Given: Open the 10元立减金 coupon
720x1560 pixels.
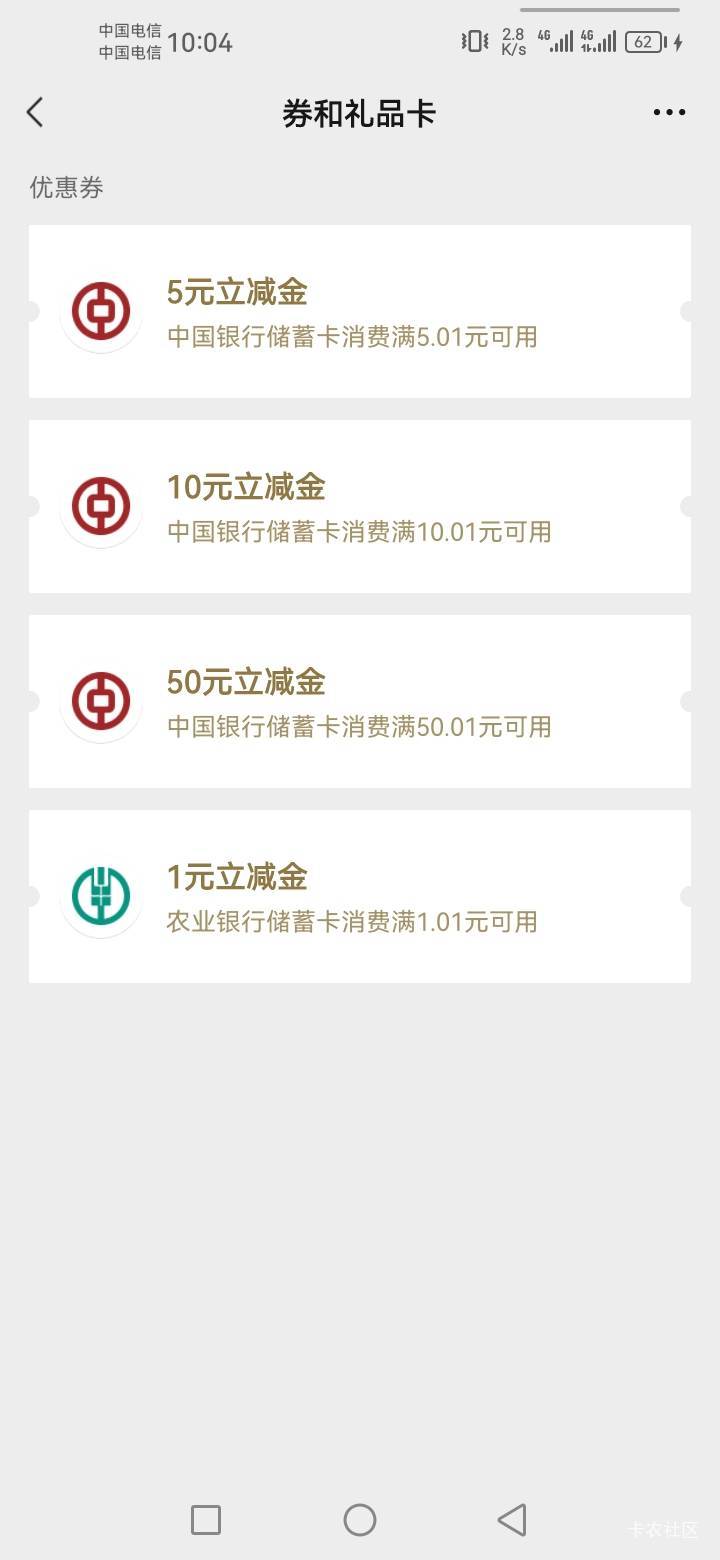Looking at the screenshot, I should point(359,506).
